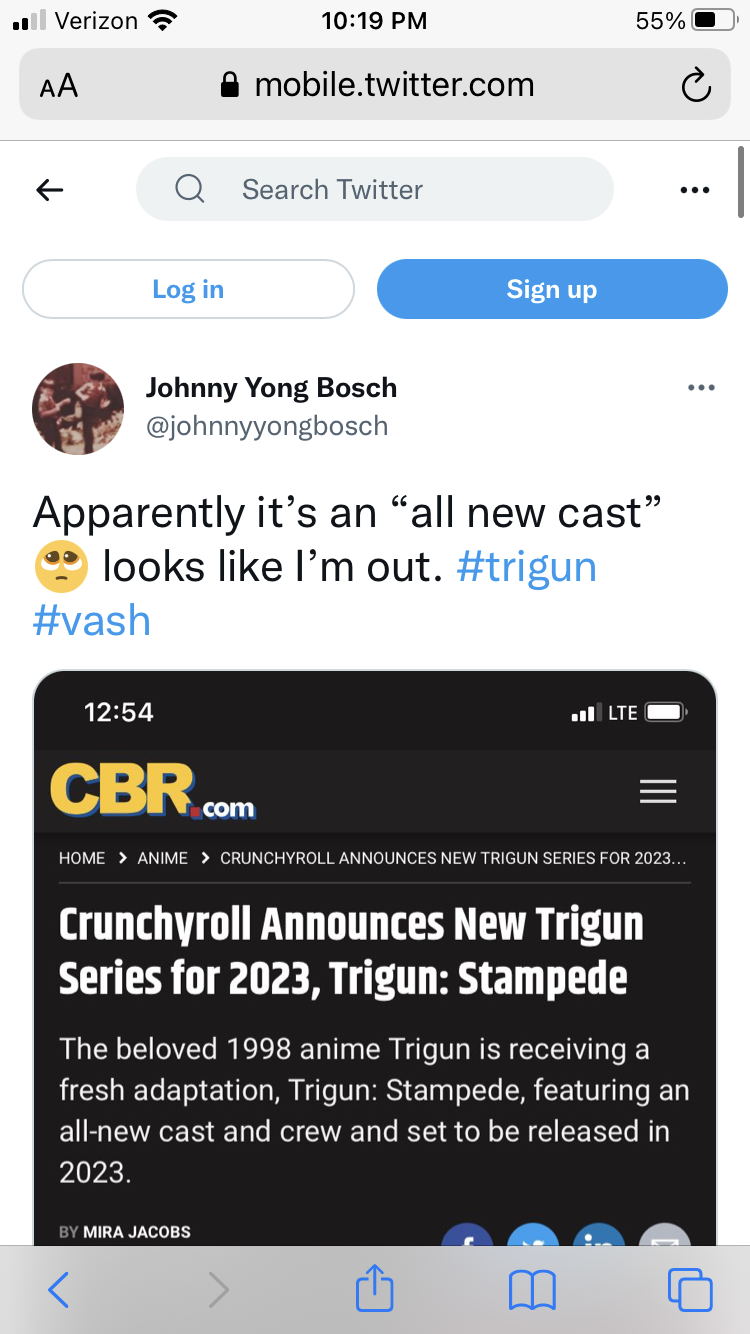Open the top bar three-dot menu

tap(694, 189)
